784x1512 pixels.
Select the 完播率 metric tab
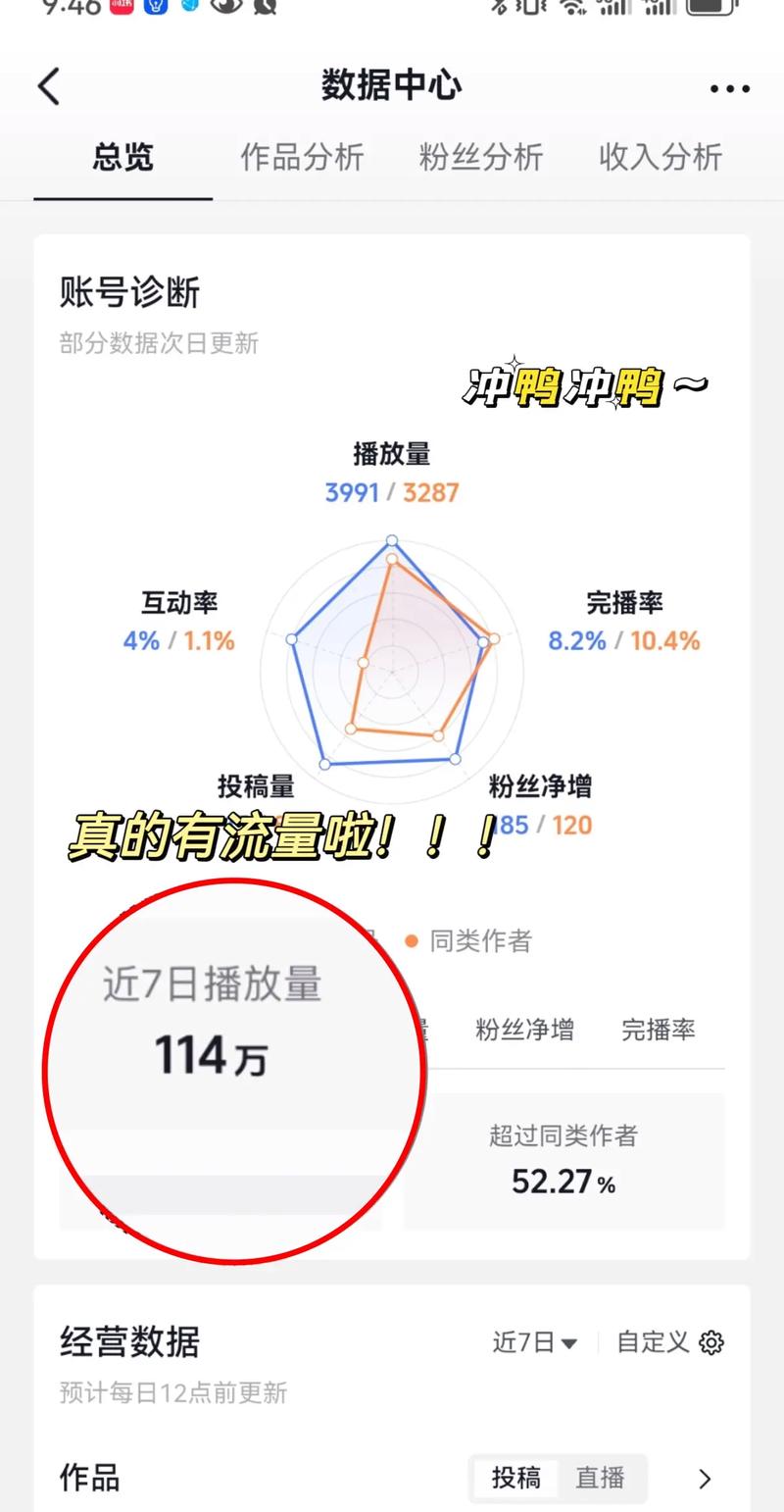659,1030
